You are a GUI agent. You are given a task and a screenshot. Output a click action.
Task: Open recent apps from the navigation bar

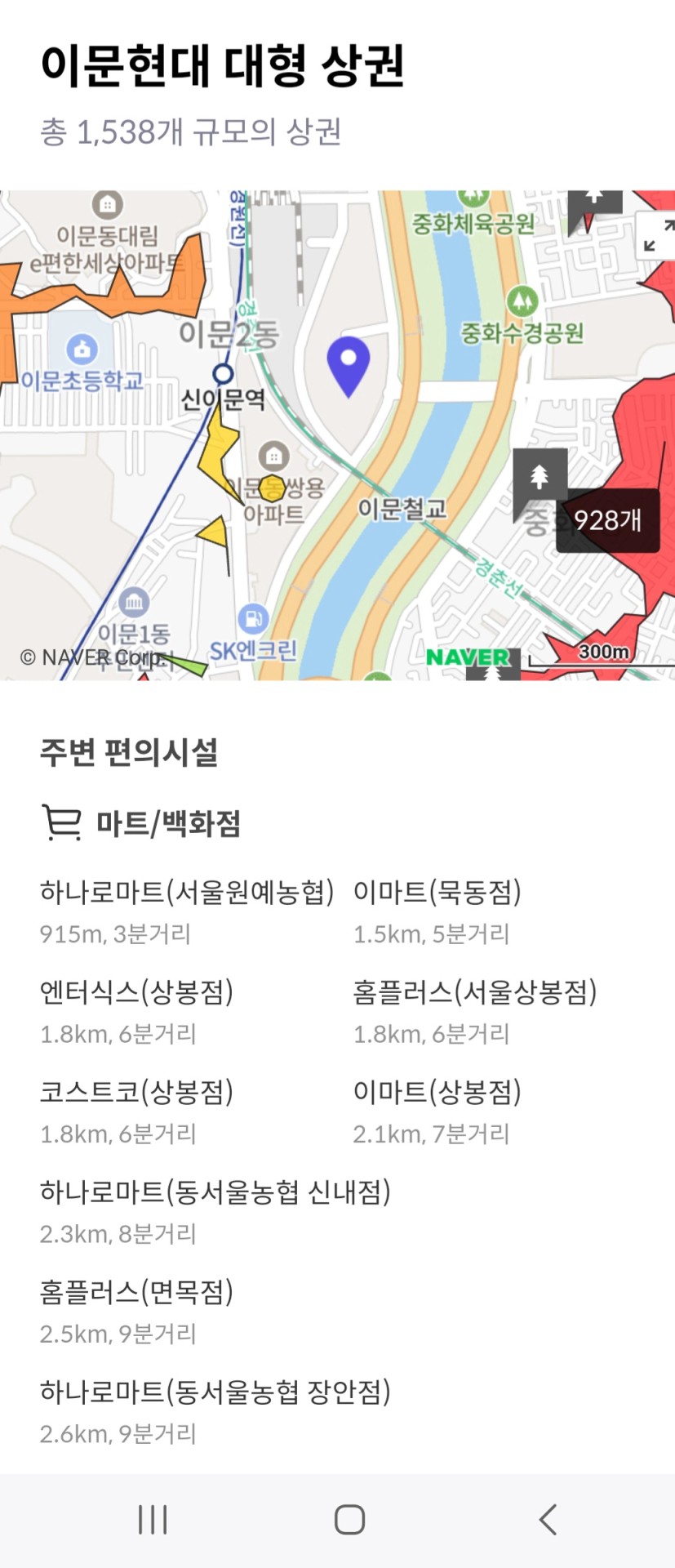153,1519
